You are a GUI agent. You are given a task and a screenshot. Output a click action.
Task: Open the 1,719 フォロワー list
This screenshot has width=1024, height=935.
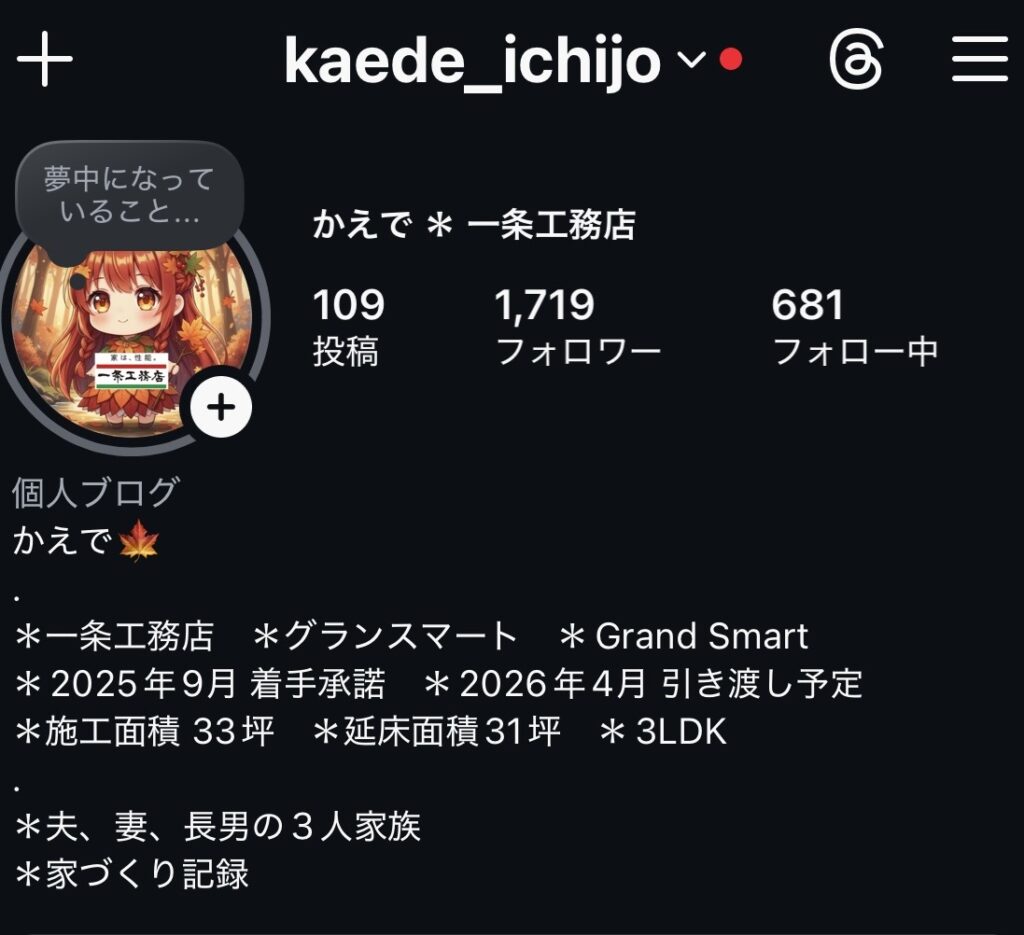coord(578,327)
